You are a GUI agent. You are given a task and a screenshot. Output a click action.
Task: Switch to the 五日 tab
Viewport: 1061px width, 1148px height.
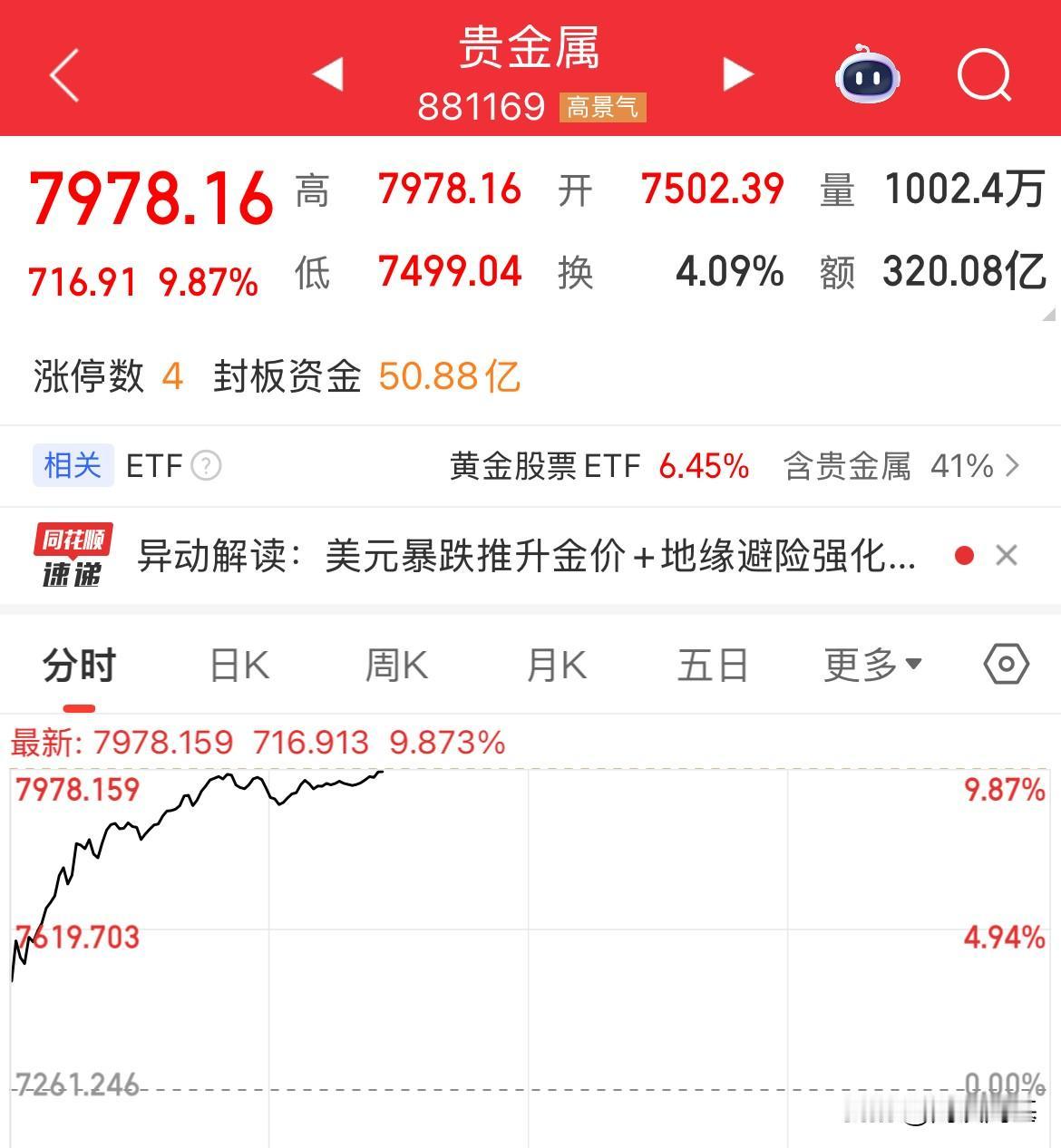pos(713,664)
